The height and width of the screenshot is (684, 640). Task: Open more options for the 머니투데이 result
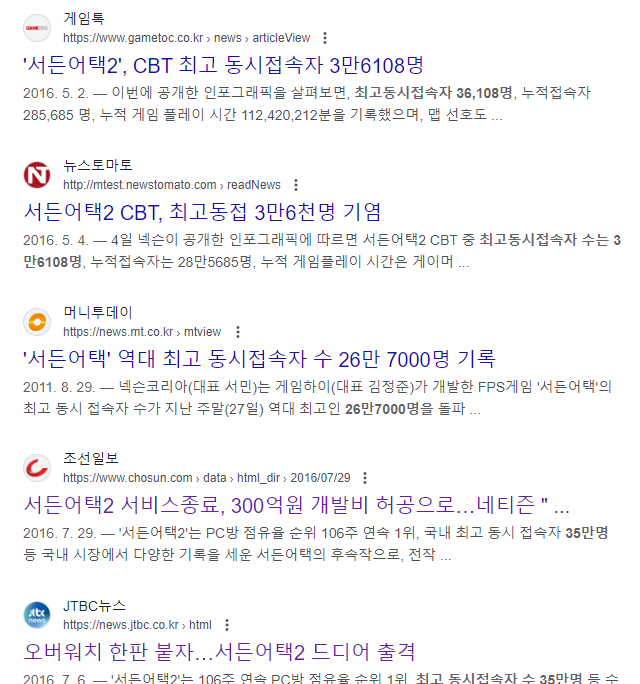237,332
